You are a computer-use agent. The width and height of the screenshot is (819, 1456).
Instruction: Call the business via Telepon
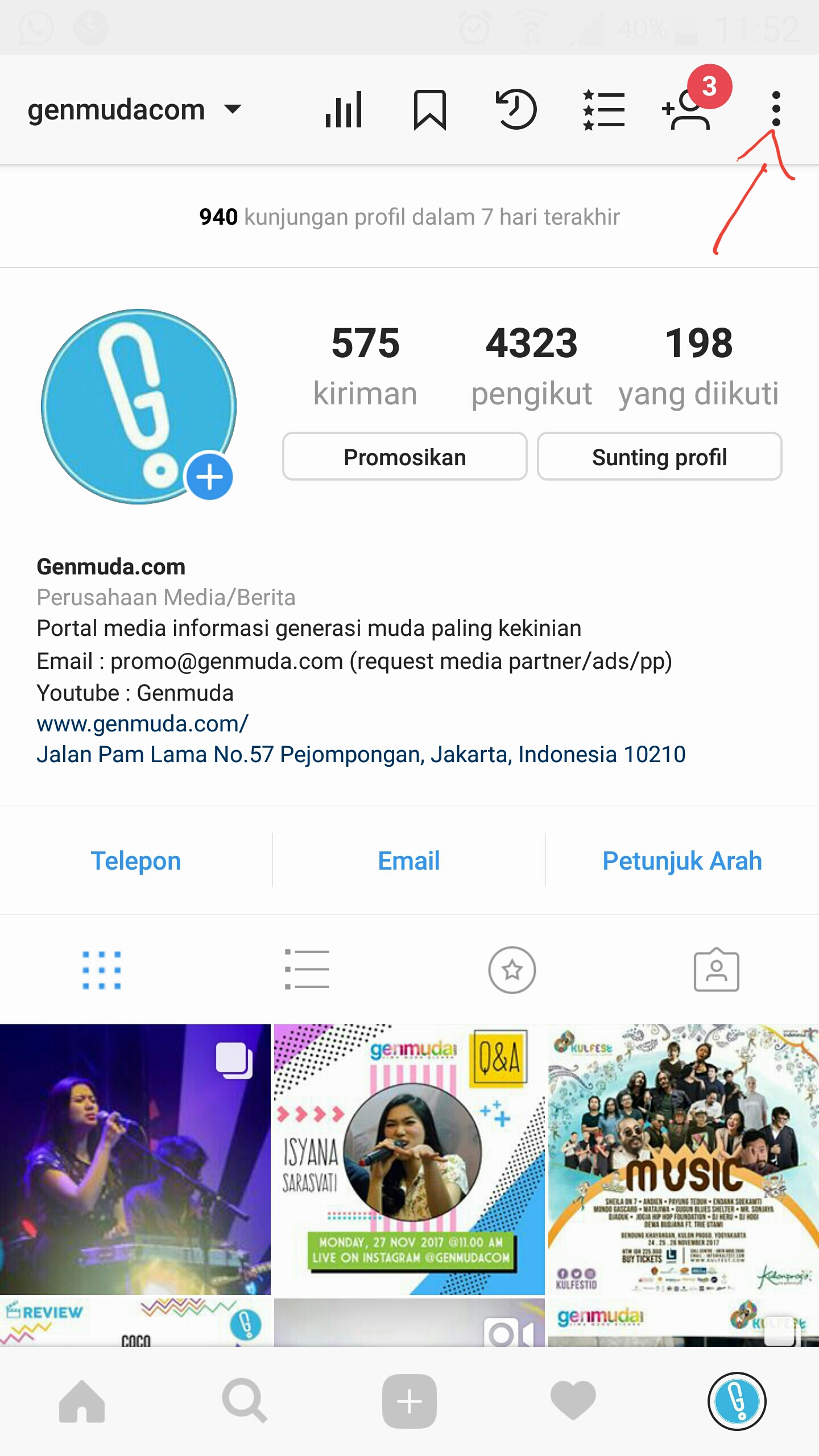coord(136,861)
